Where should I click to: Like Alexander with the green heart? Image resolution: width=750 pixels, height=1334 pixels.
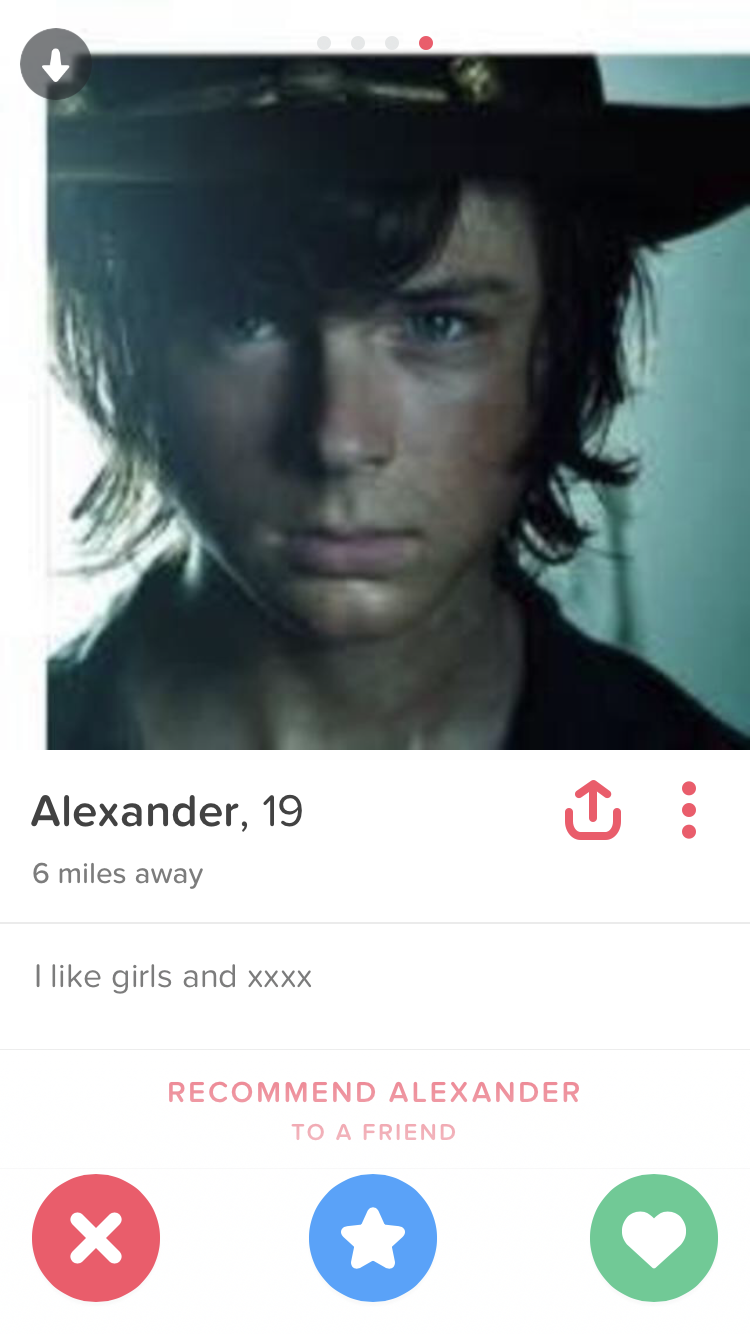click(x=654, y=1237)
